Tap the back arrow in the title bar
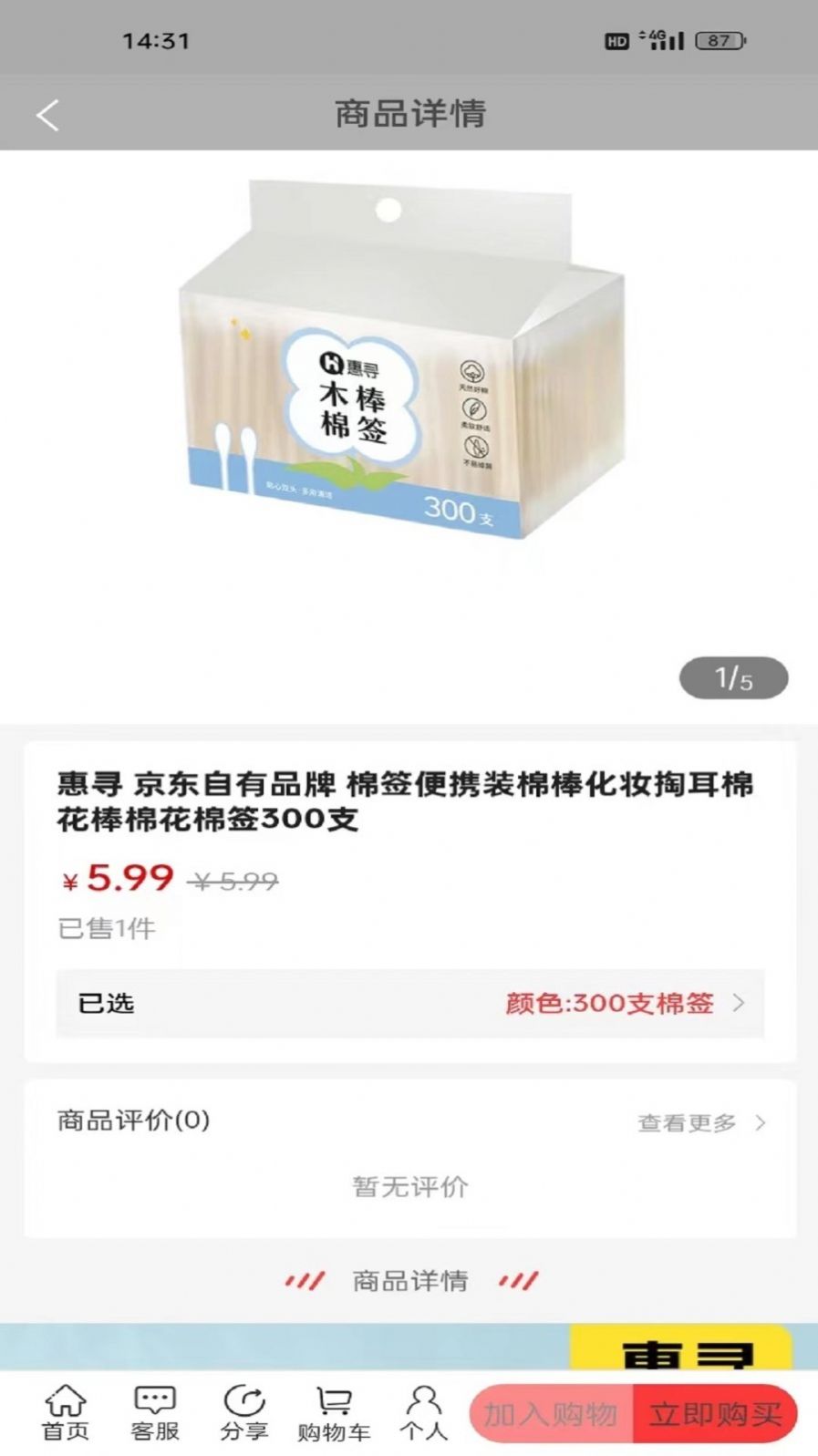Viewport: 818px width, 1456px height. (47, 114)
